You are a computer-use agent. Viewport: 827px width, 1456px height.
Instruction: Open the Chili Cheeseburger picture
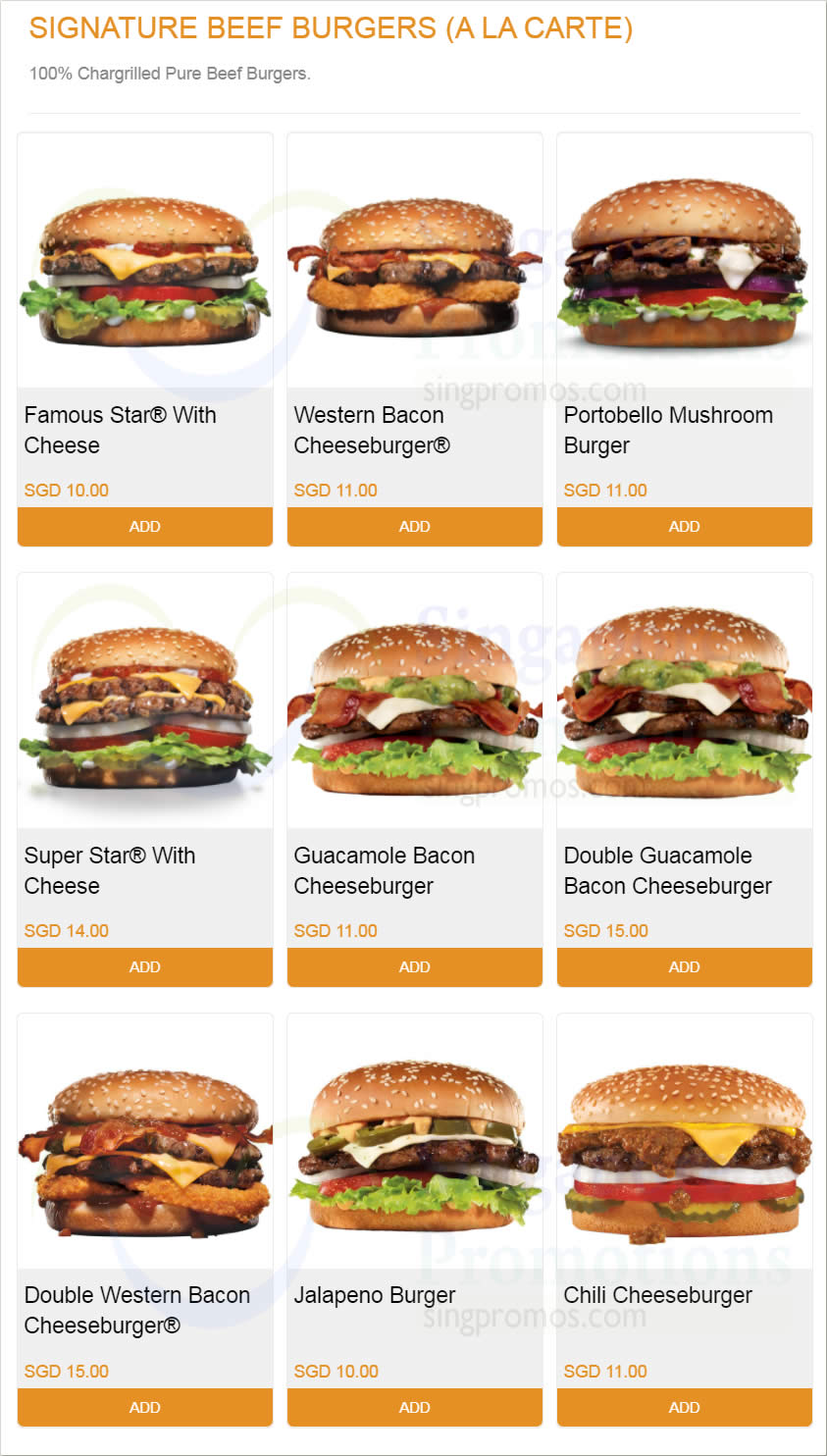point(685,1142)
